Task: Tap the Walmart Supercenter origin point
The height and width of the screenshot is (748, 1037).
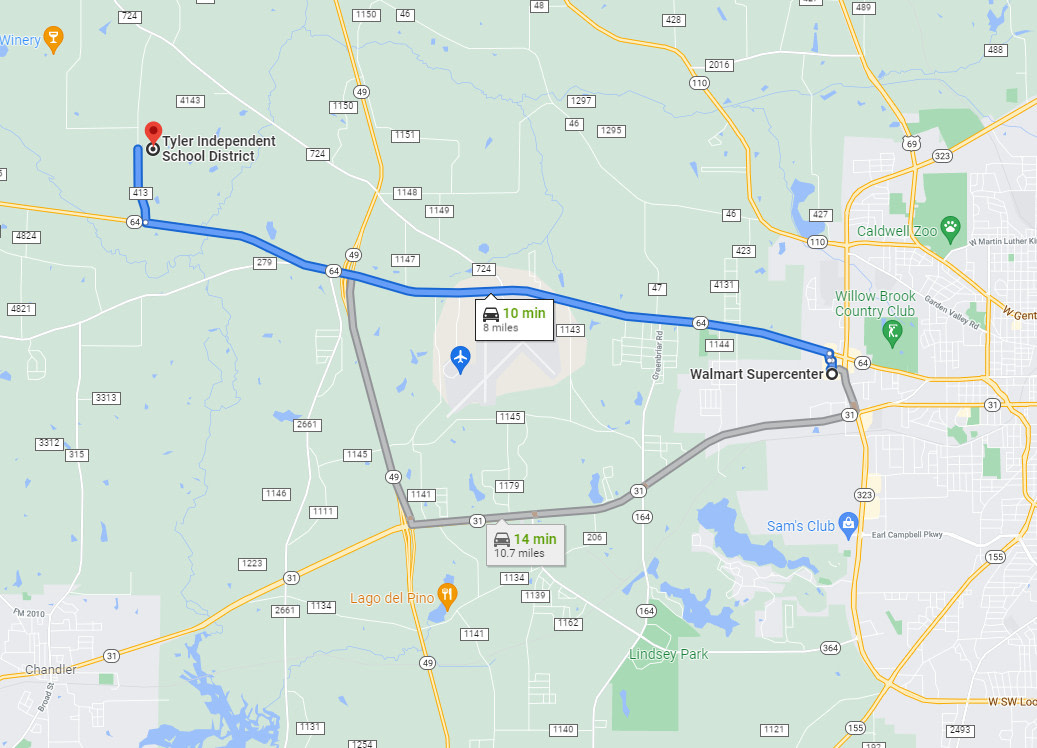Action: (832, 375)
